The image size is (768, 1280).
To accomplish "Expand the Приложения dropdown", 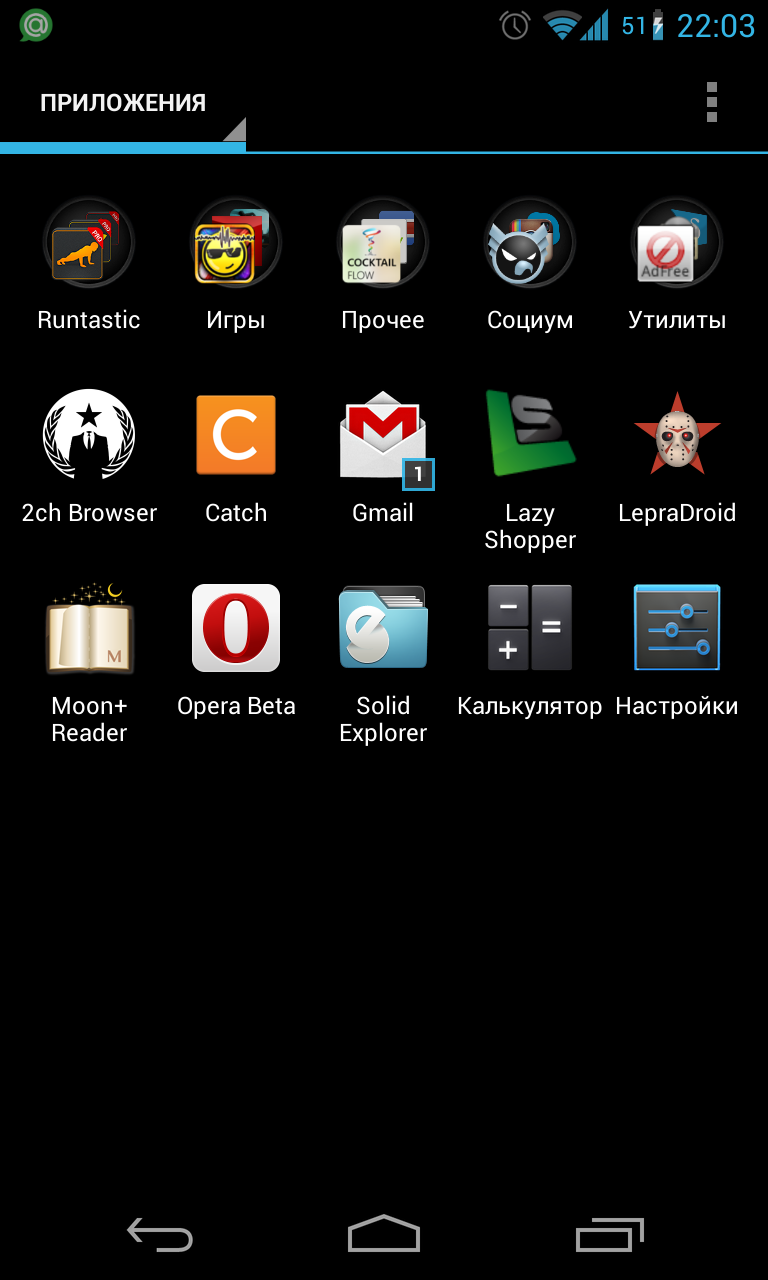I will 123,103.
